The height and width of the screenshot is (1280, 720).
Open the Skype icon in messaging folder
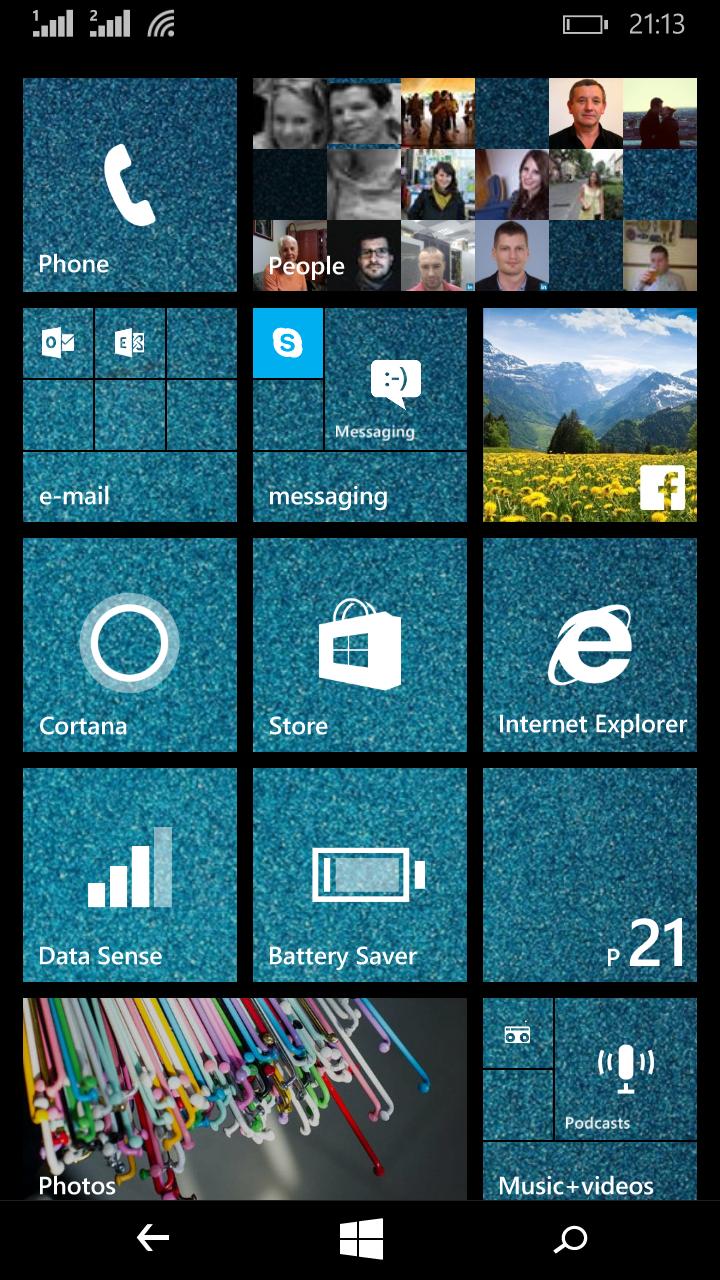coord(288,343)
